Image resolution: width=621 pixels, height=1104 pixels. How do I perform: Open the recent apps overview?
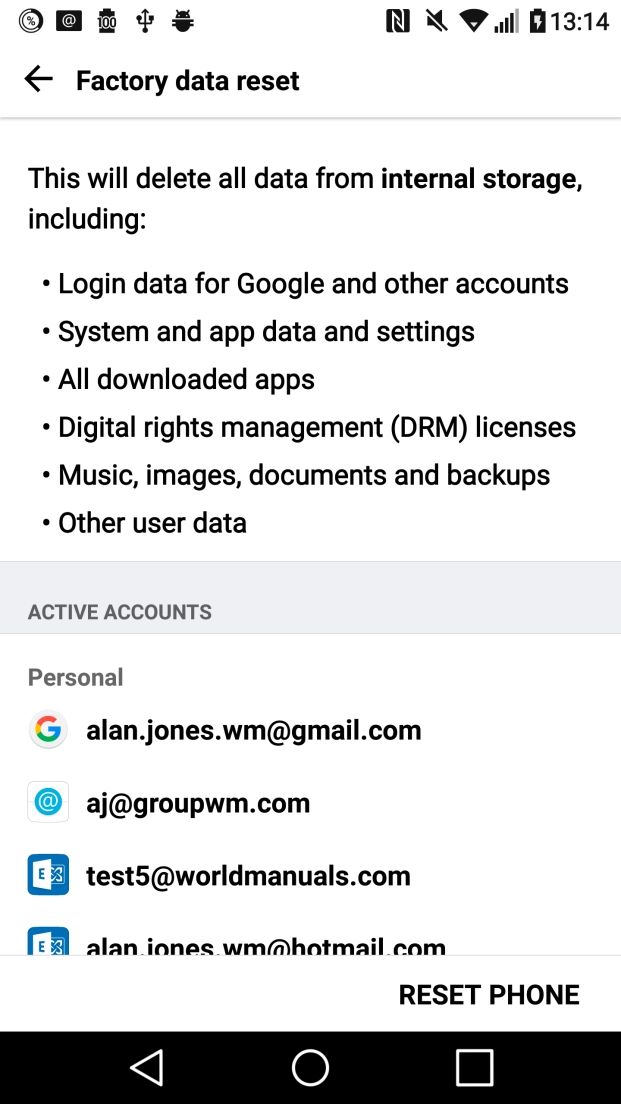474,1067
